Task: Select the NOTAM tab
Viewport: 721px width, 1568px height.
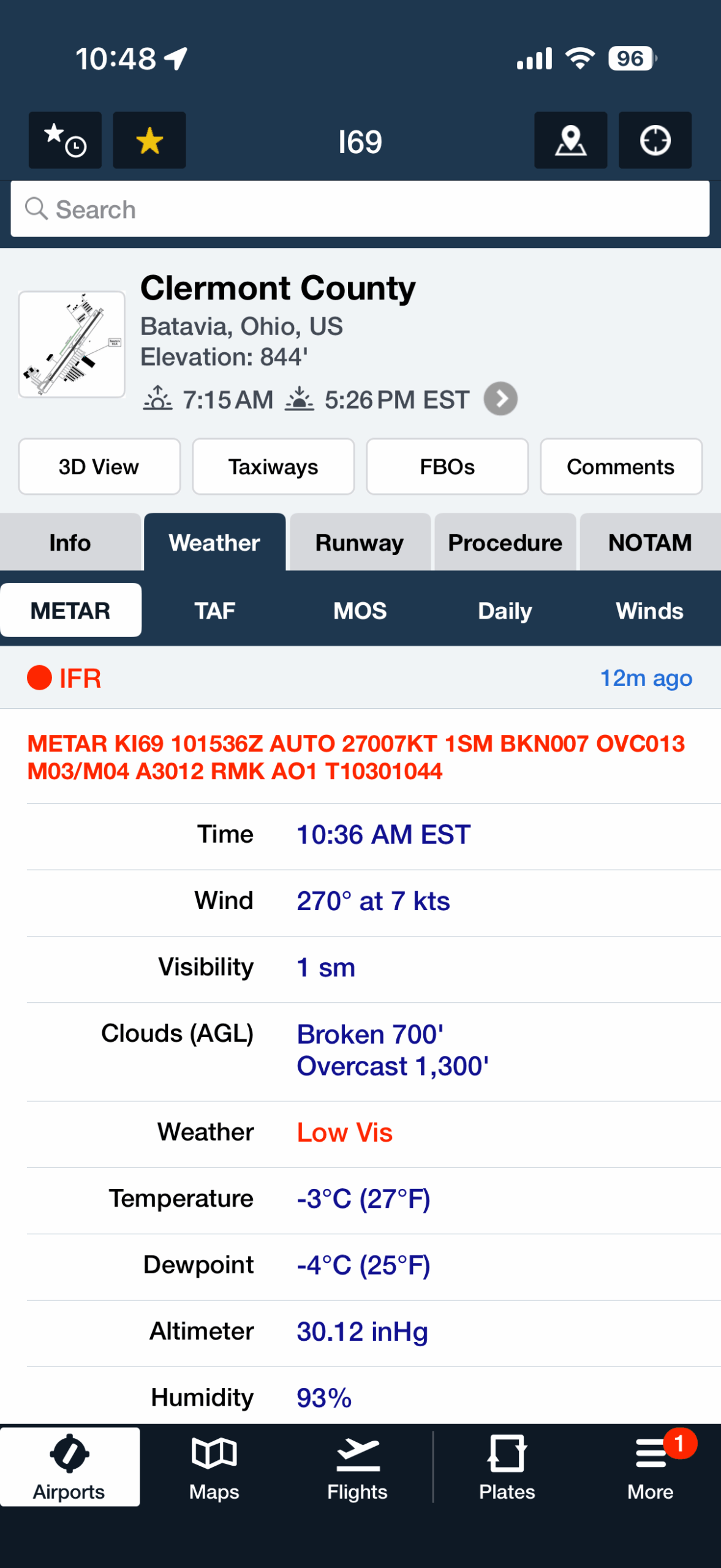Action: point(650,543)
